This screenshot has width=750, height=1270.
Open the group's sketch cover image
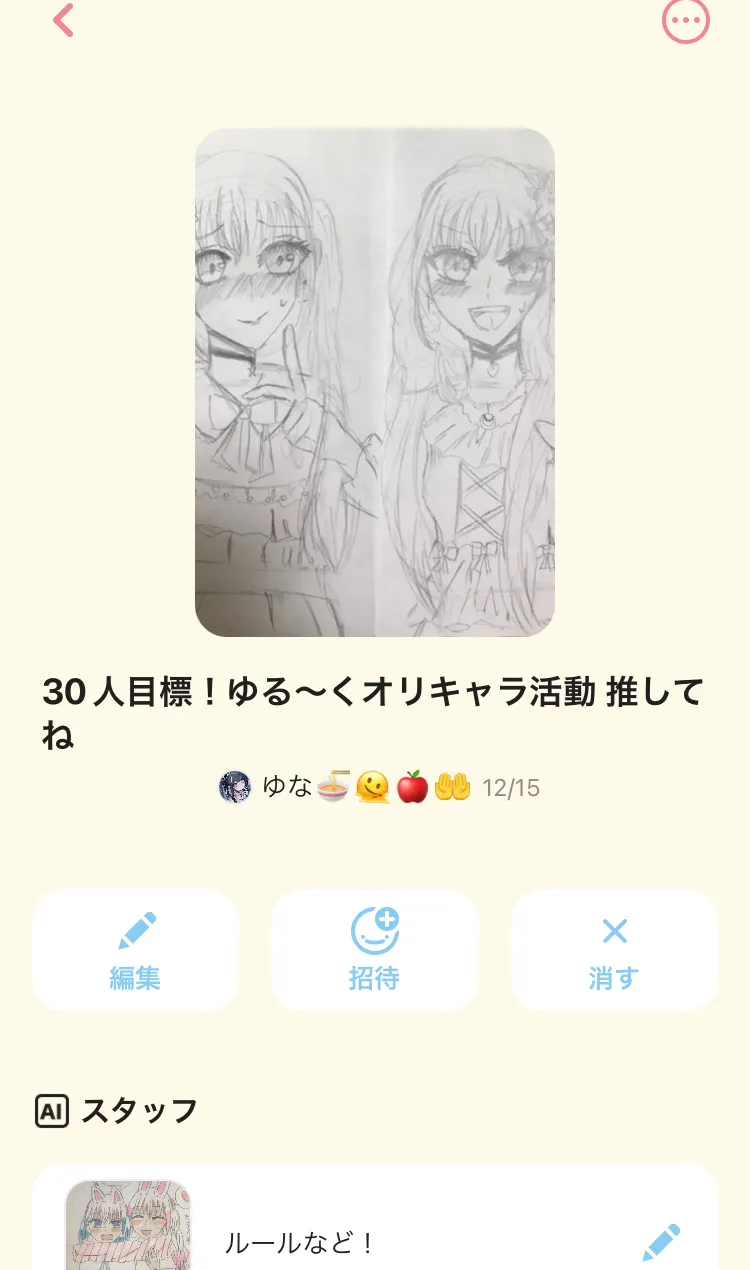[375, 382]
